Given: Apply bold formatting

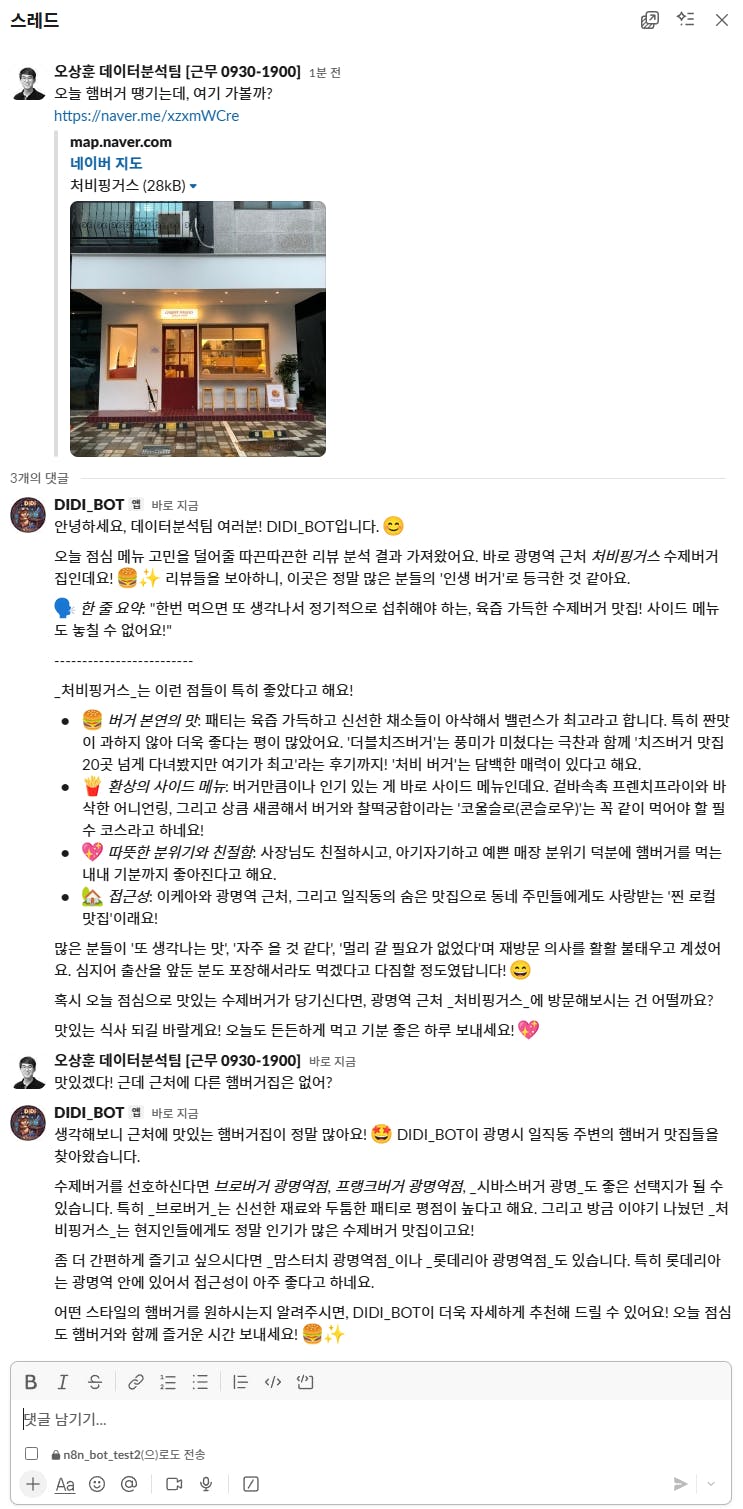Looking at the screenshot, I should (x=31, y=1382).
